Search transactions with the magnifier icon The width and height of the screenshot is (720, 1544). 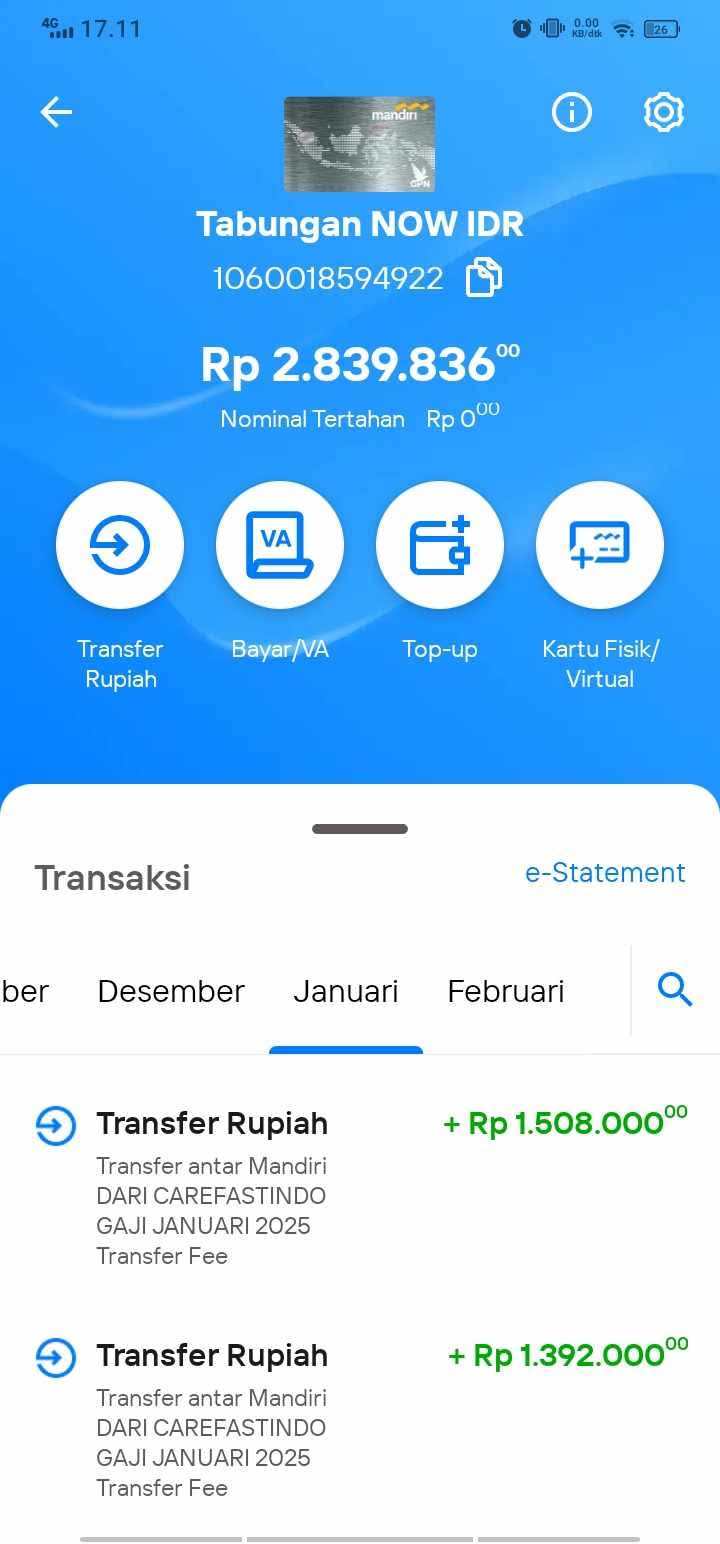[x=675, y=990]
